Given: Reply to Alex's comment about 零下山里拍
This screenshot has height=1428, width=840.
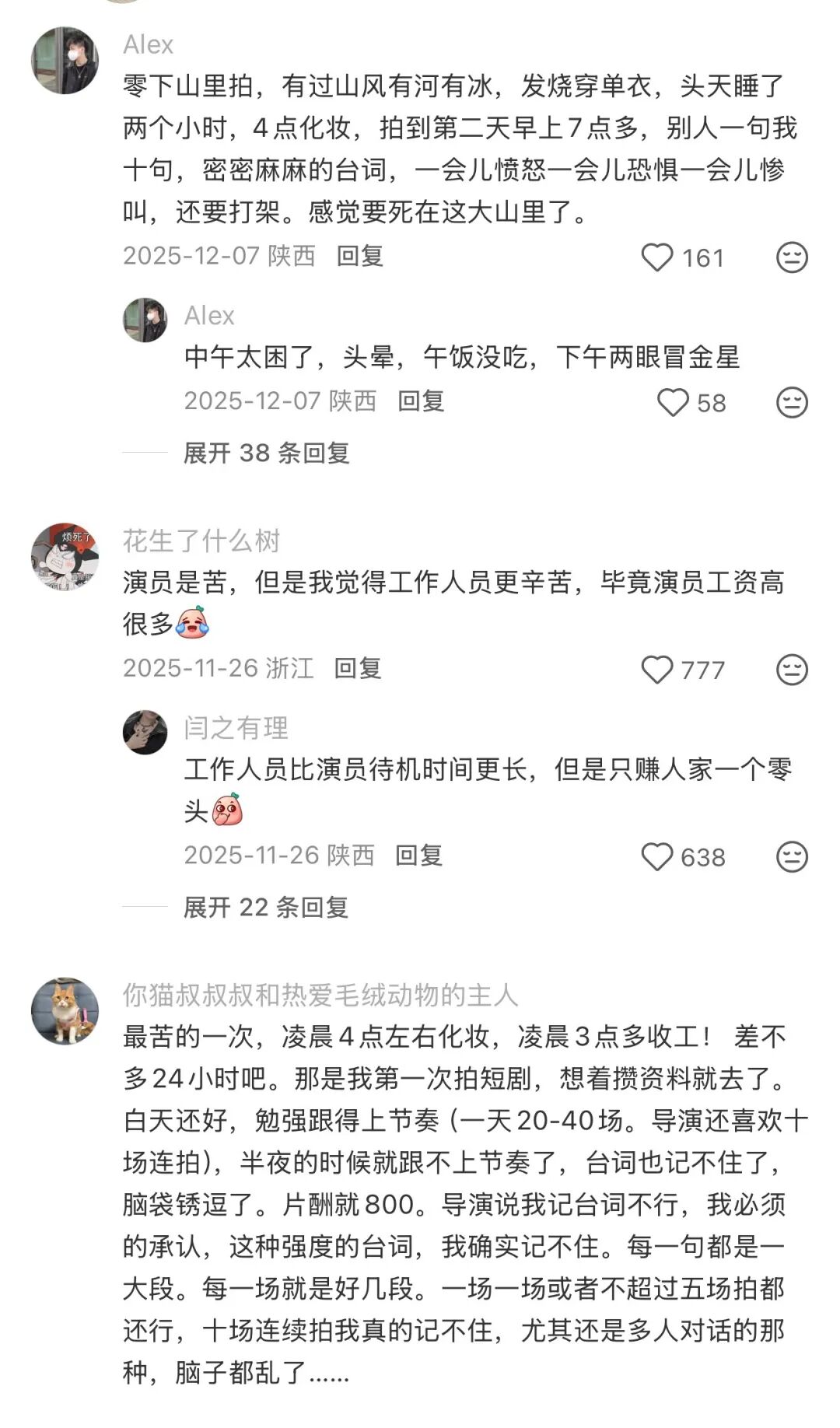Looking at the screenshot, I should coord(359,256).
